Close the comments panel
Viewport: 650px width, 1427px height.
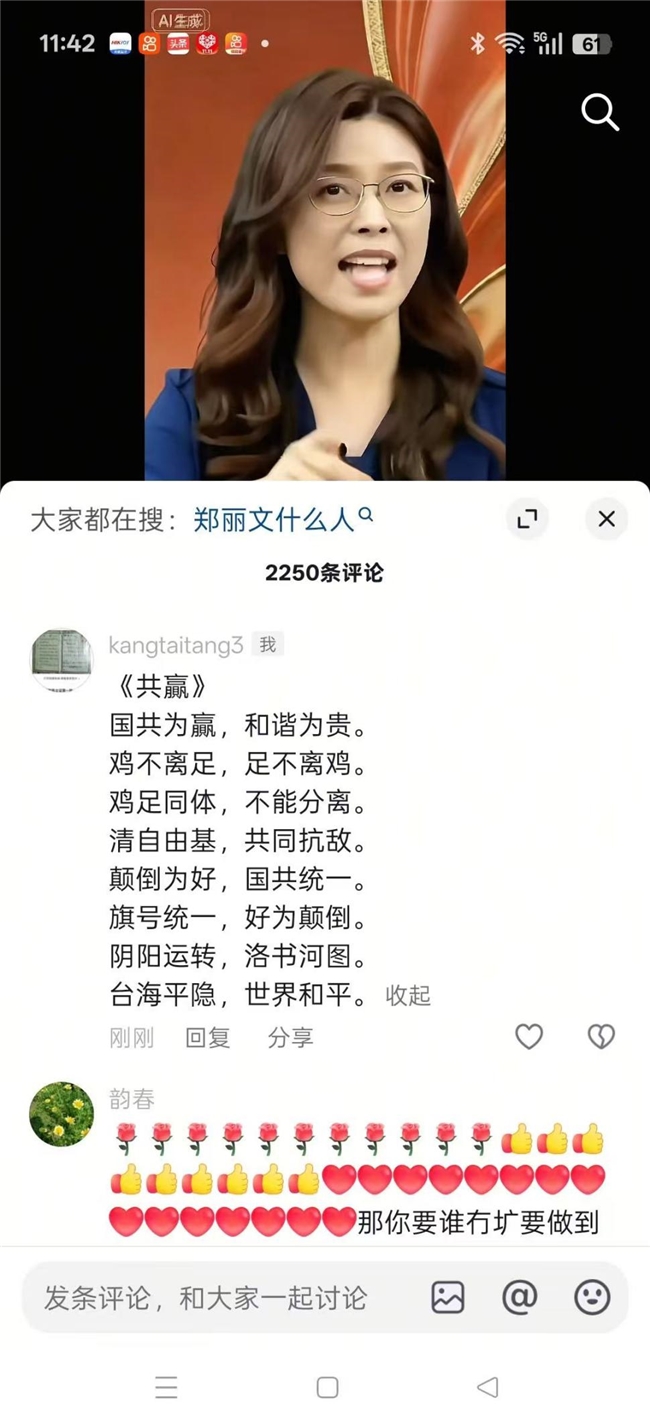click(606, 519)
